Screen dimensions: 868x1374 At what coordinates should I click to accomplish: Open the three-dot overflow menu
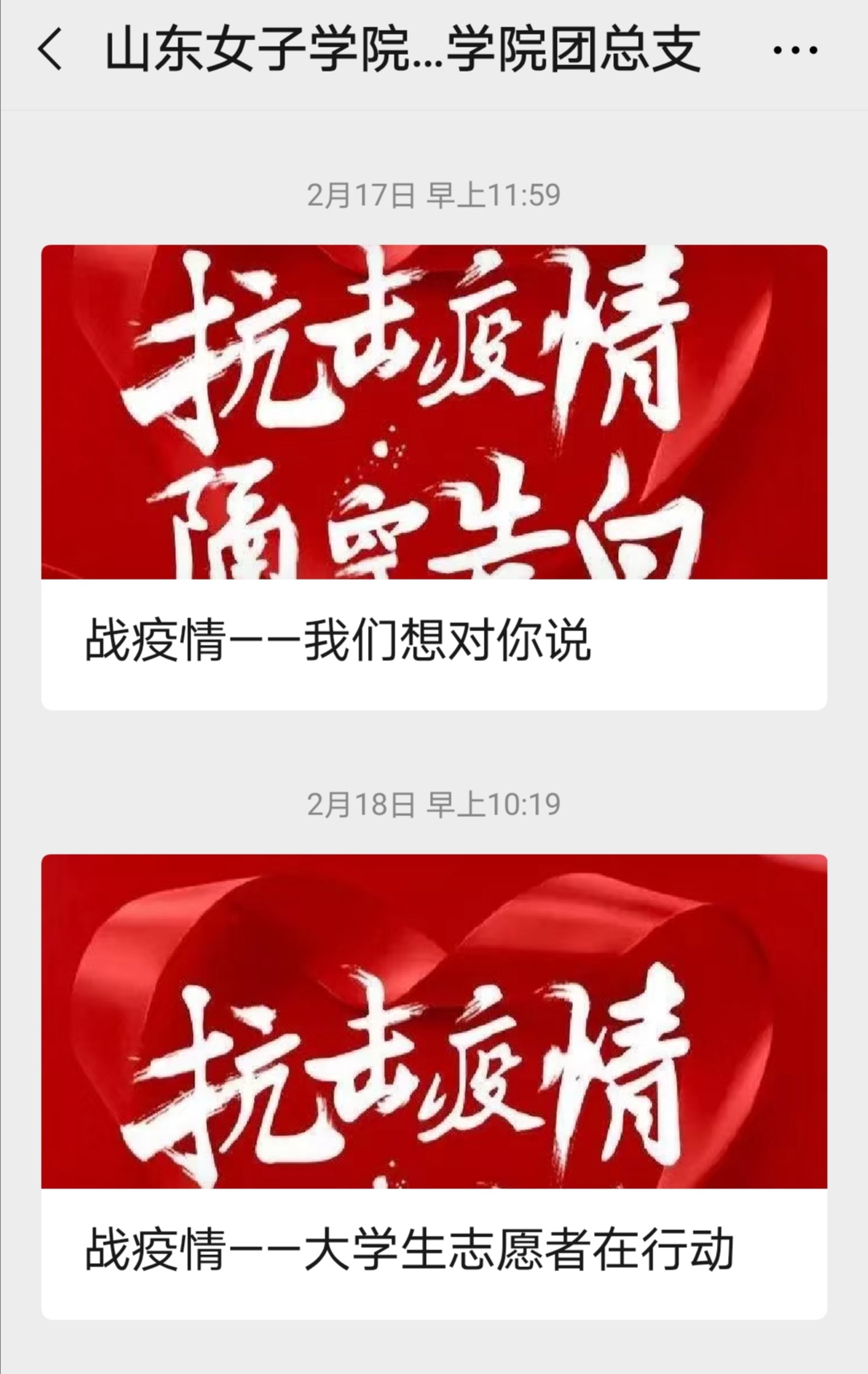[795, 51]
